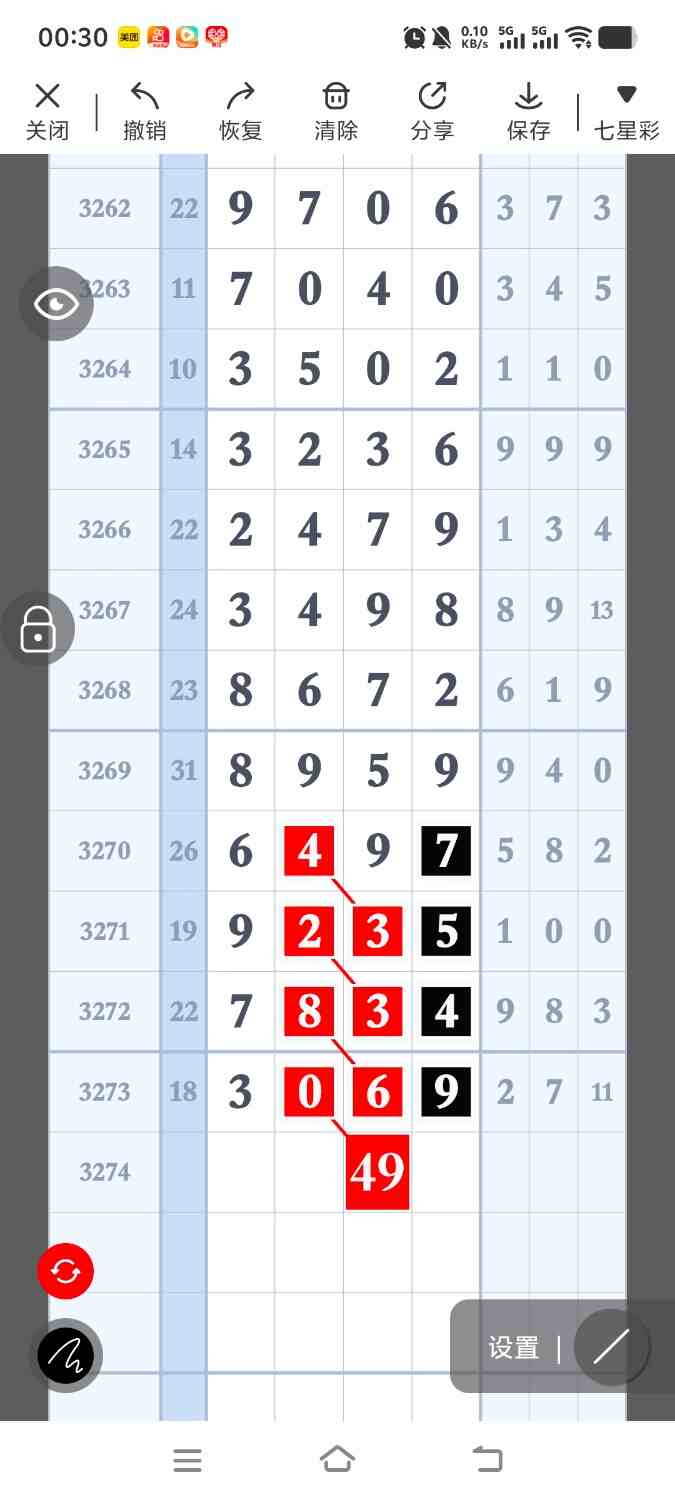
Task: Redo the marking with 恢复
Action: (x=240, y=111)
